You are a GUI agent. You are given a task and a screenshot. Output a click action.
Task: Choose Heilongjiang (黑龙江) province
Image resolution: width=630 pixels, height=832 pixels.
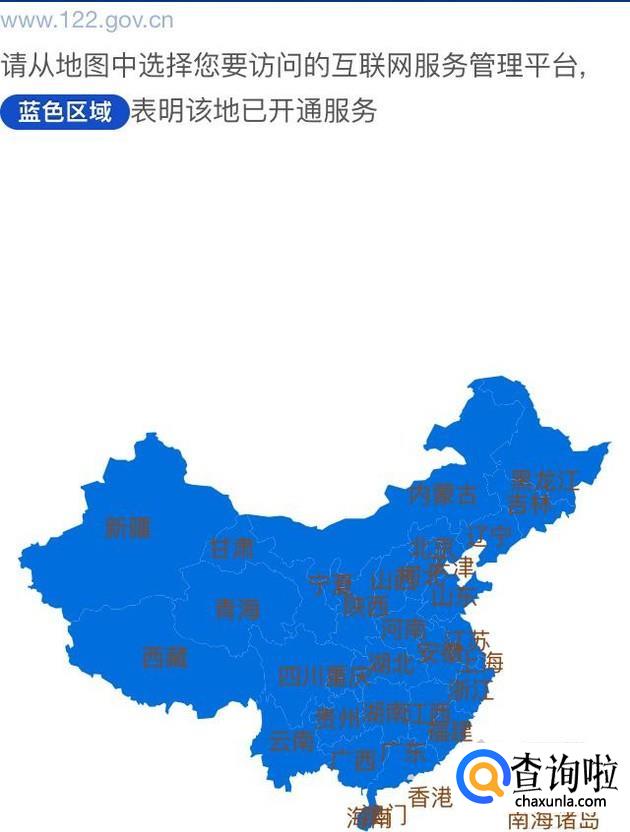543,480
